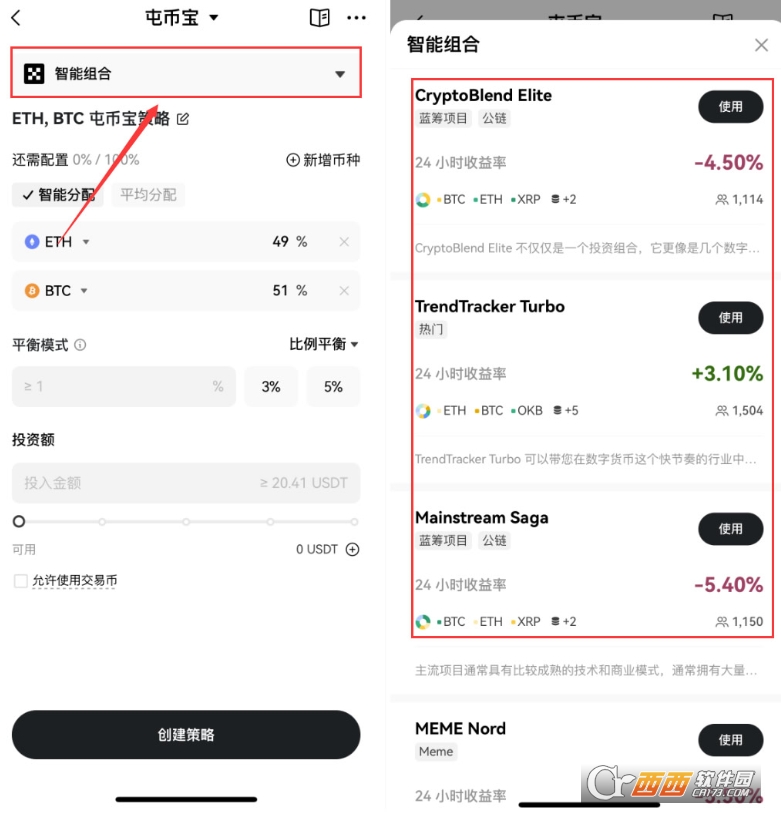Add a coin with 新增币种
Viewport: 781px width, 813px height.
(x=323, y=160)
